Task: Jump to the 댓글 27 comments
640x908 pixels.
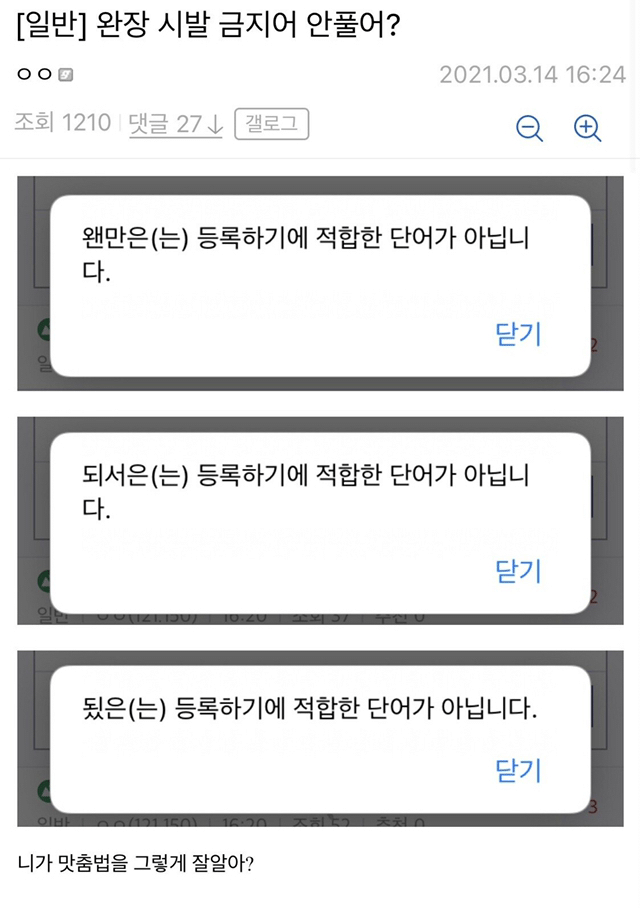Action: coord(176,124)
